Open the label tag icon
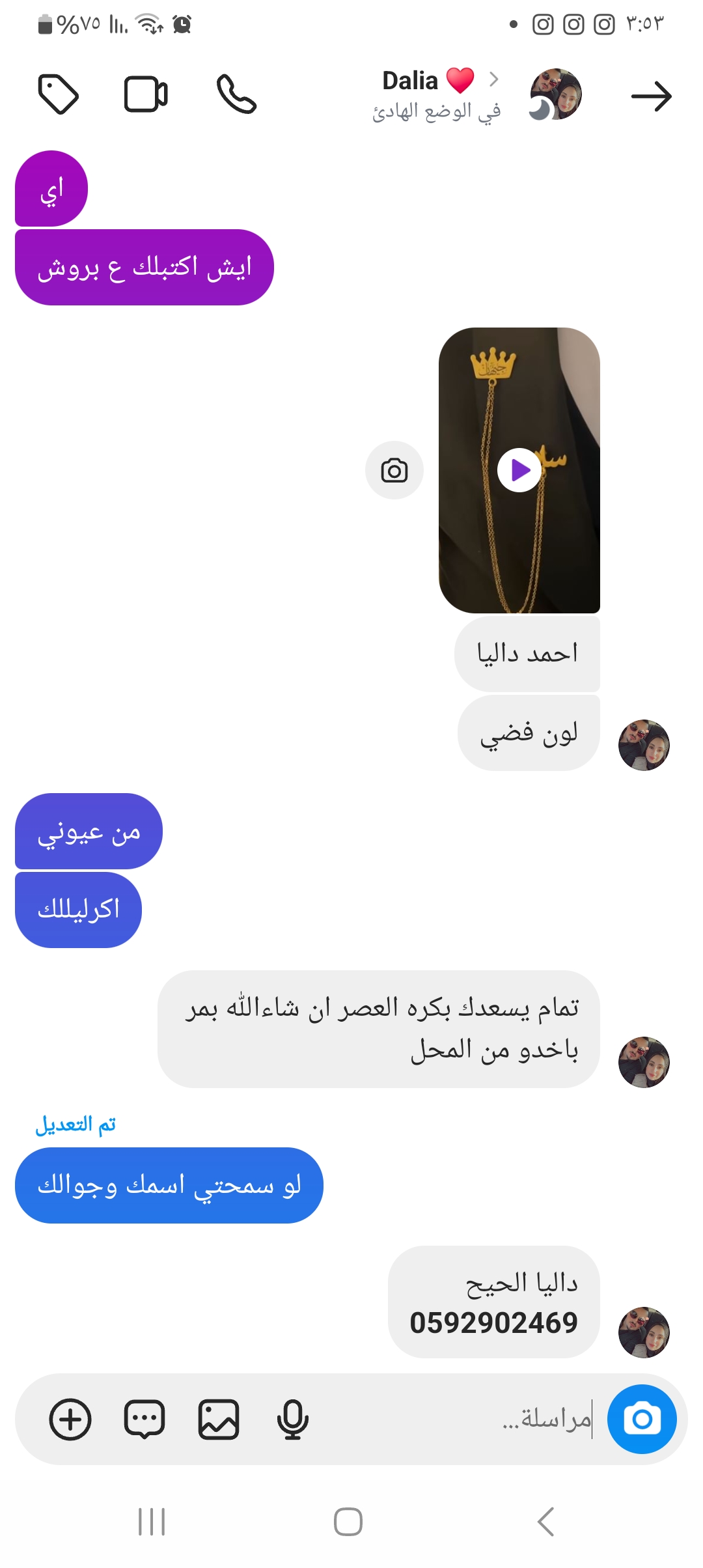This screenshot has width=703, height=1568. point(59,95)
